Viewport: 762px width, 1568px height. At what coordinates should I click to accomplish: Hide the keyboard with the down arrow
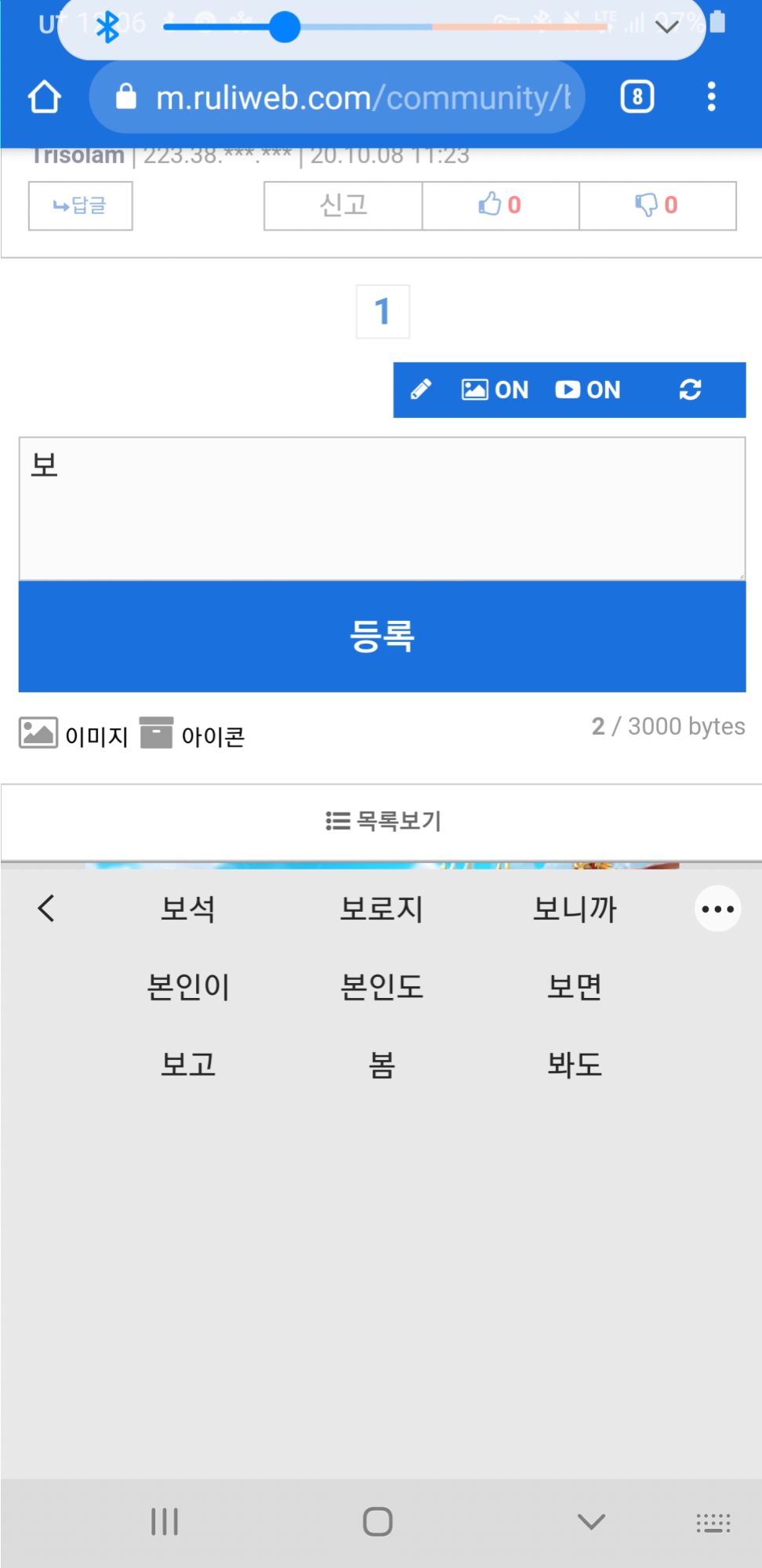click(591, 1522)
